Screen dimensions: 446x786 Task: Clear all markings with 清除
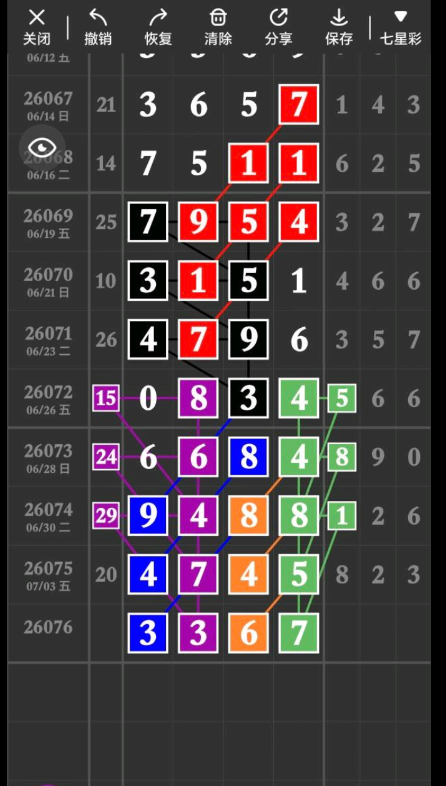pos(218,28)
